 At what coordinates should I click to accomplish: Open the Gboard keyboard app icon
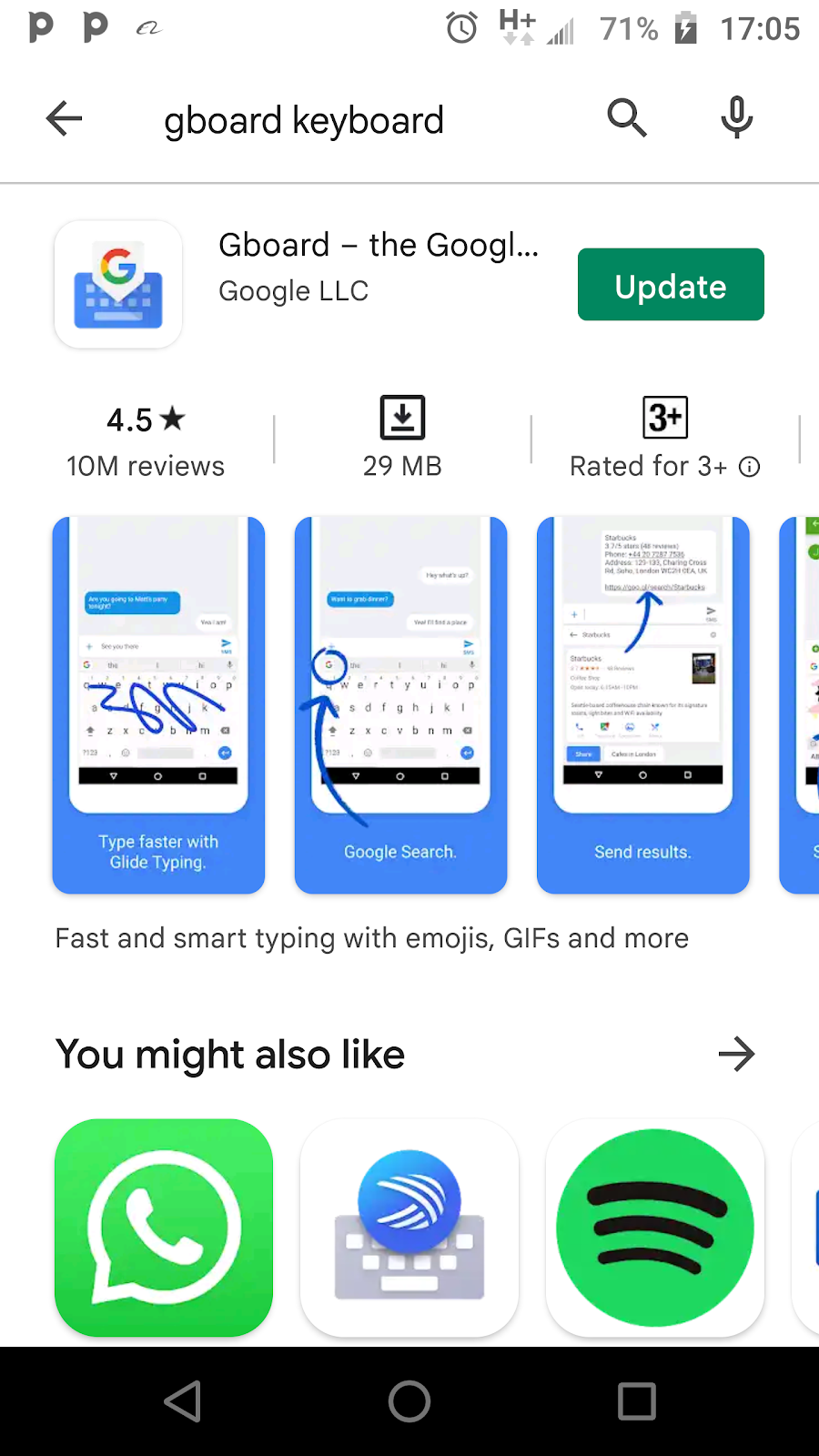pos(118,285)
